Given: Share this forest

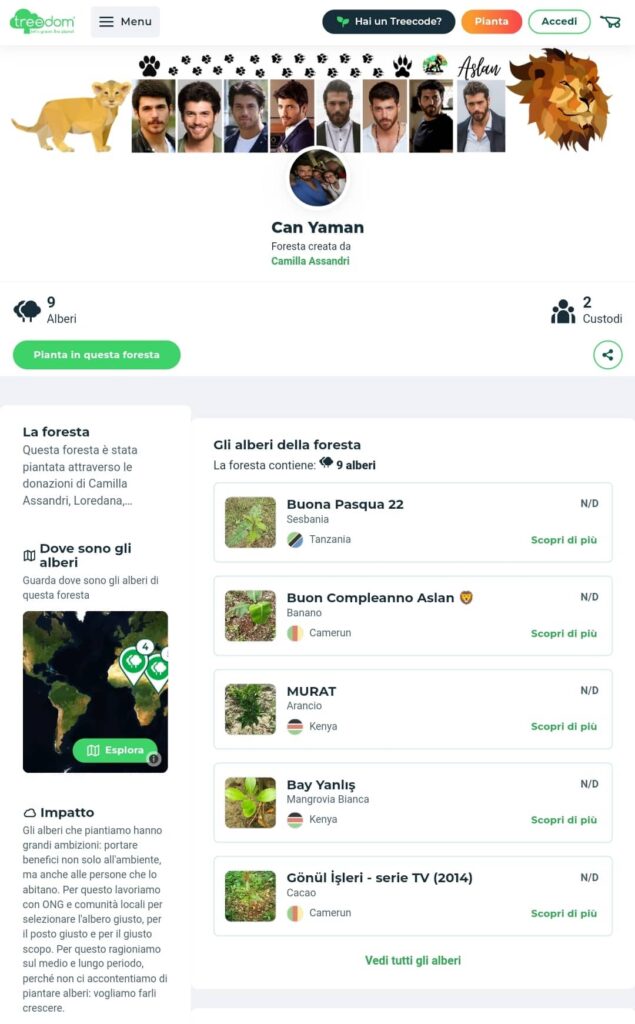Looking at the screenshot, I should pos(607,354).
